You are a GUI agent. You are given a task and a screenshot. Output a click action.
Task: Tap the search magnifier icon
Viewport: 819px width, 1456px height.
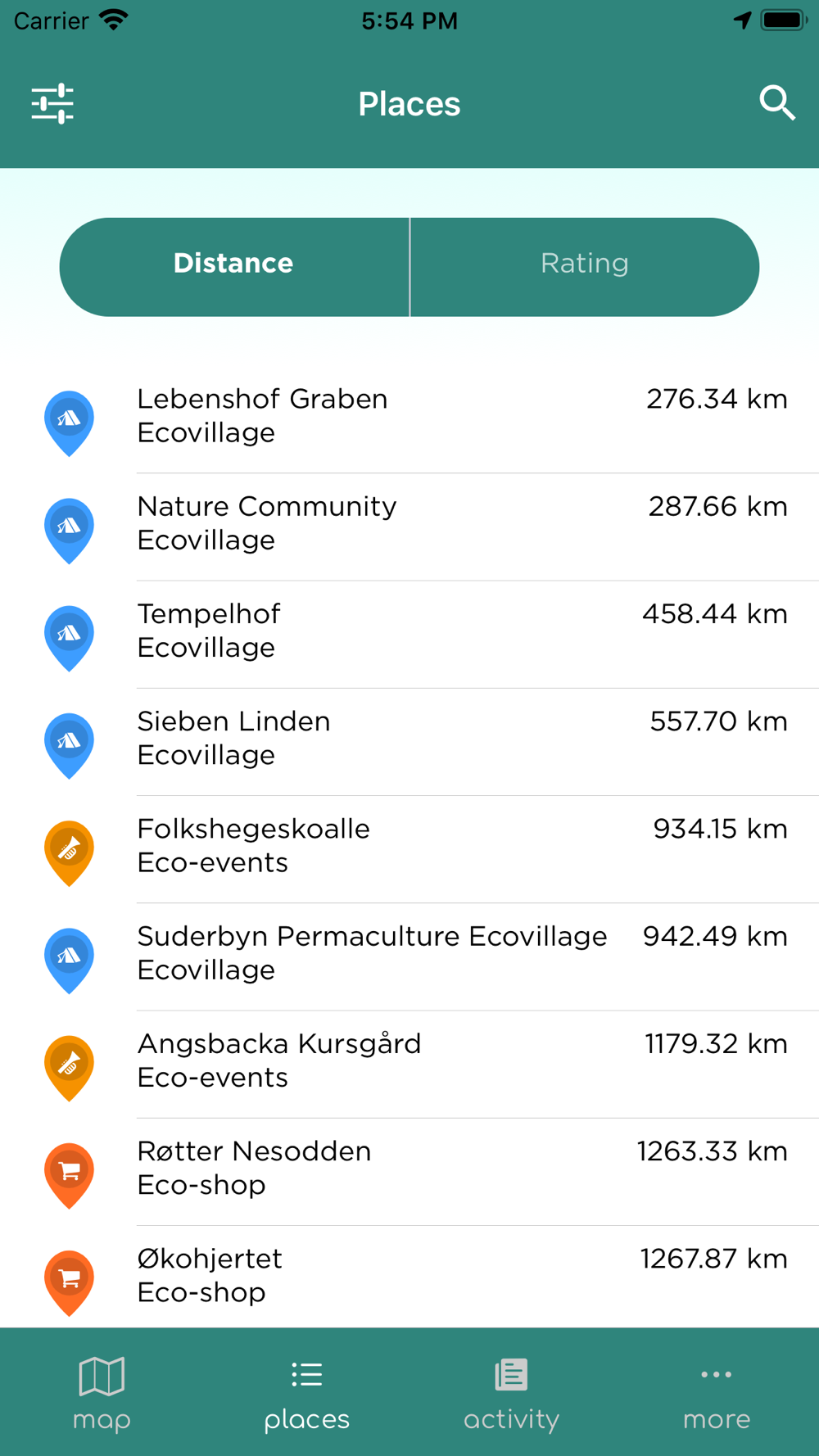pos(776,103)
